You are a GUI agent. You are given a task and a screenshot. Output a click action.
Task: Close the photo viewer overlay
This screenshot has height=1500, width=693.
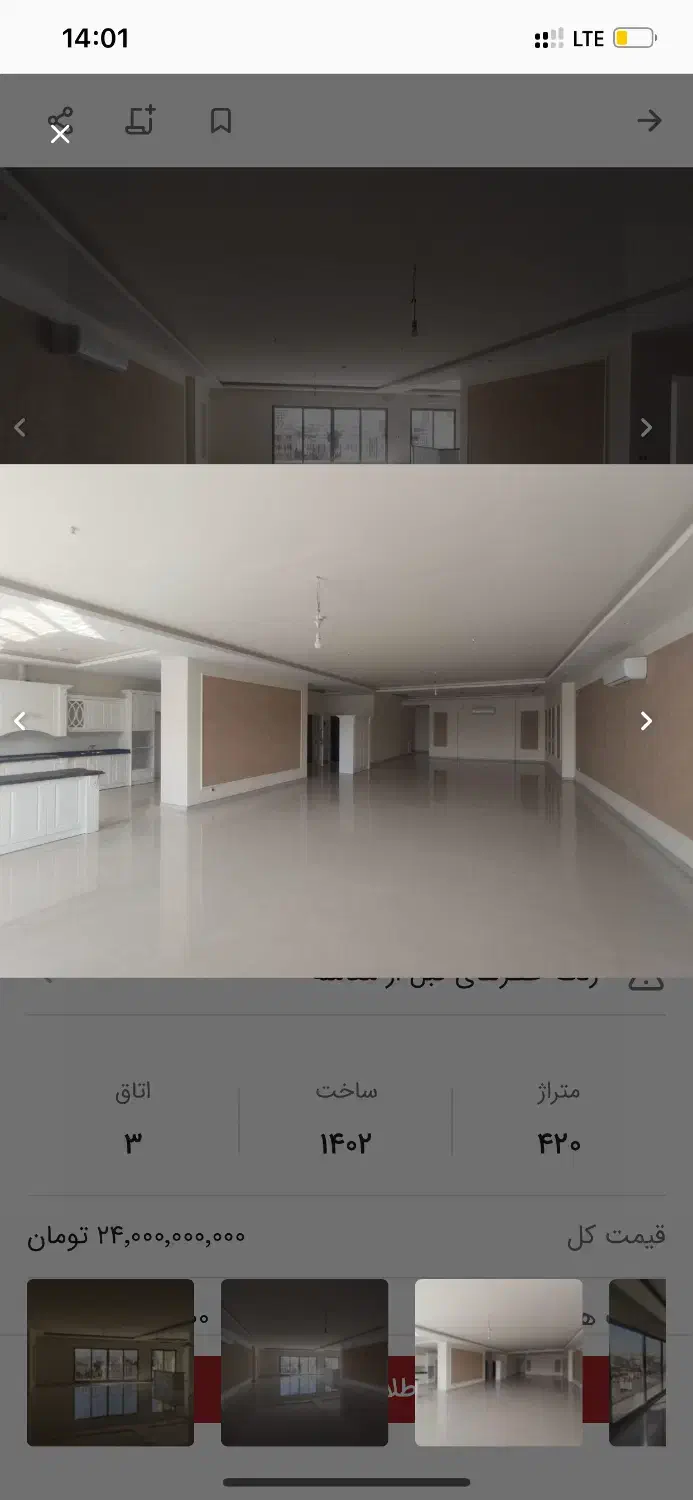tap(60, 134)
